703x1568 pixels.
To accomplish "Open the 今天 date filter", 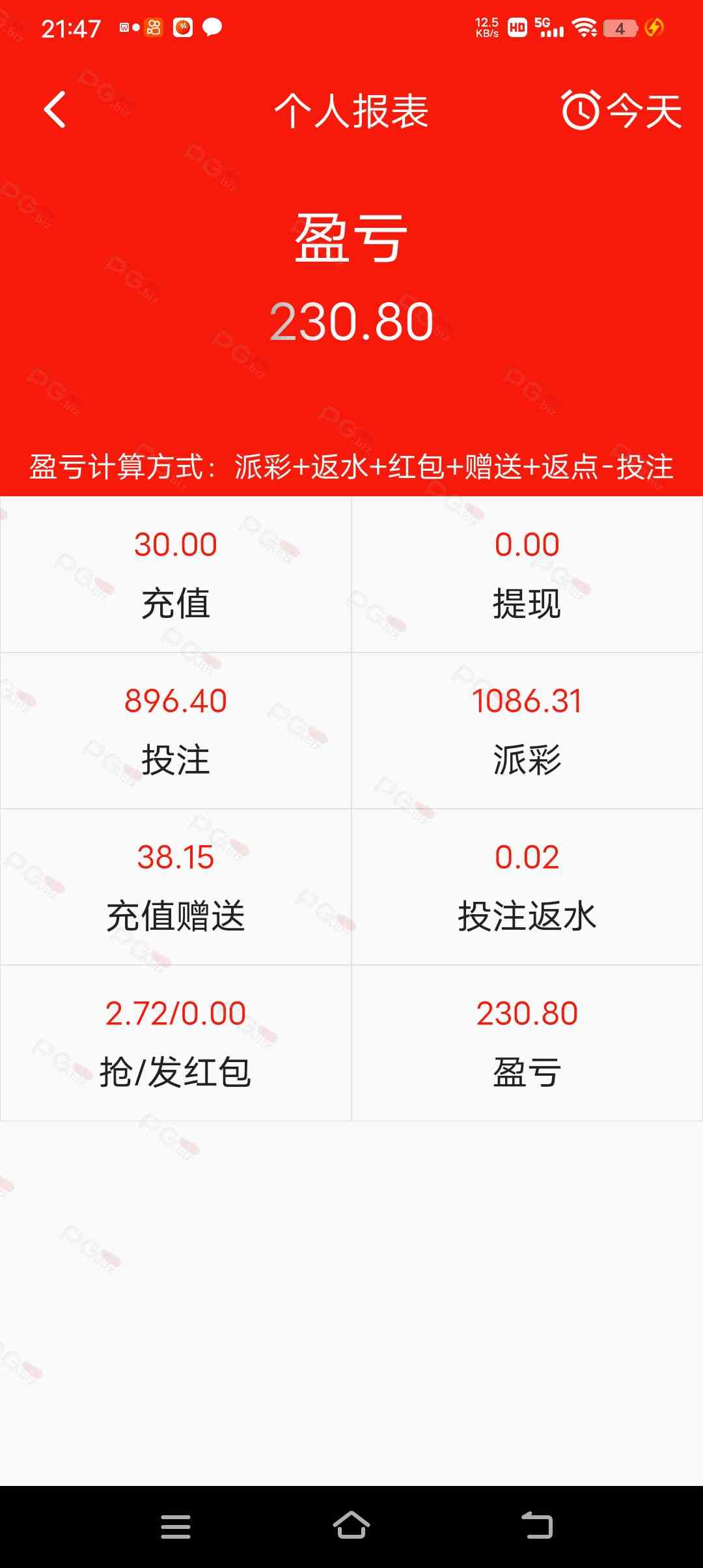I will pyautogui.click(x=622, y=110).
